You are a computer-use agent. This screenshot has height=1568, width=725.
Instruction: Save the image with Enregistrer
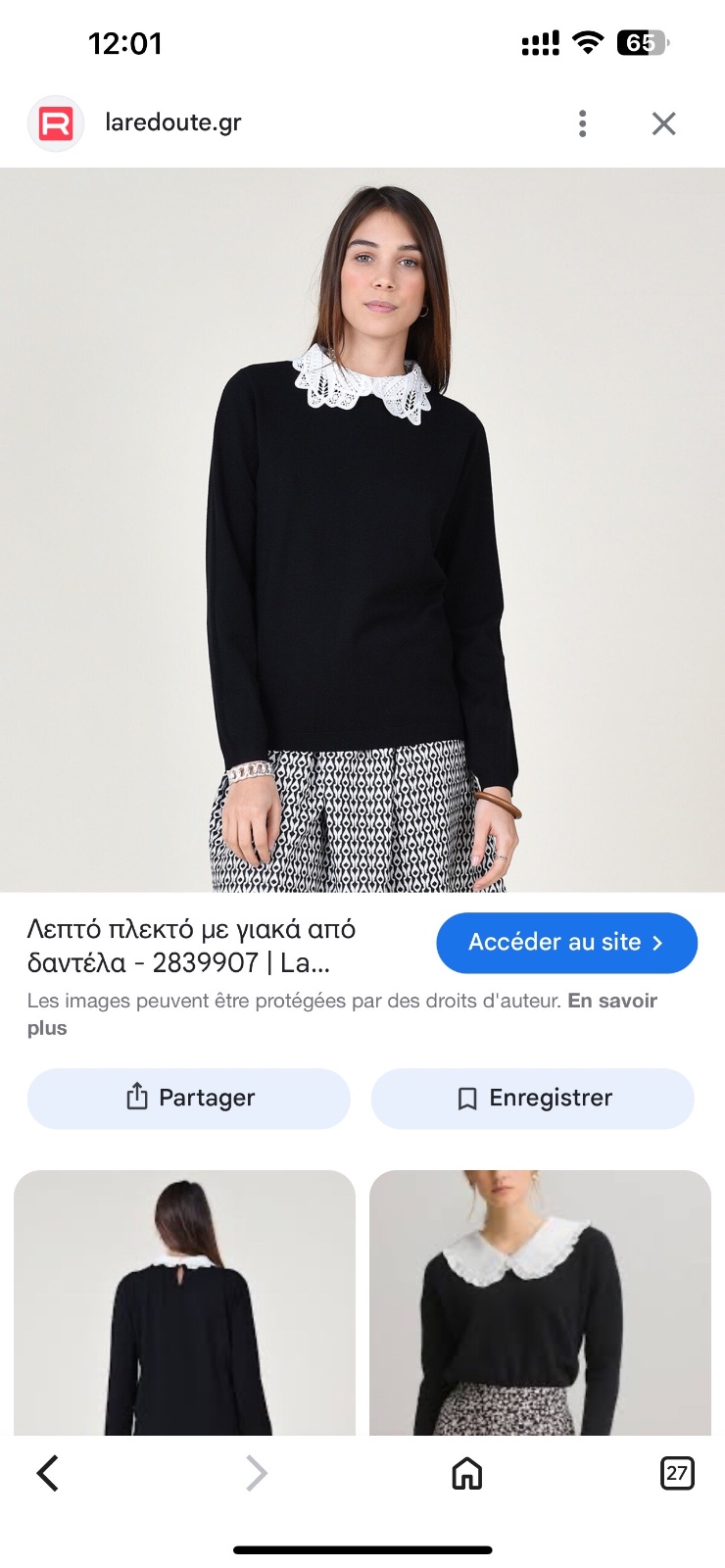pos(532,1098)
